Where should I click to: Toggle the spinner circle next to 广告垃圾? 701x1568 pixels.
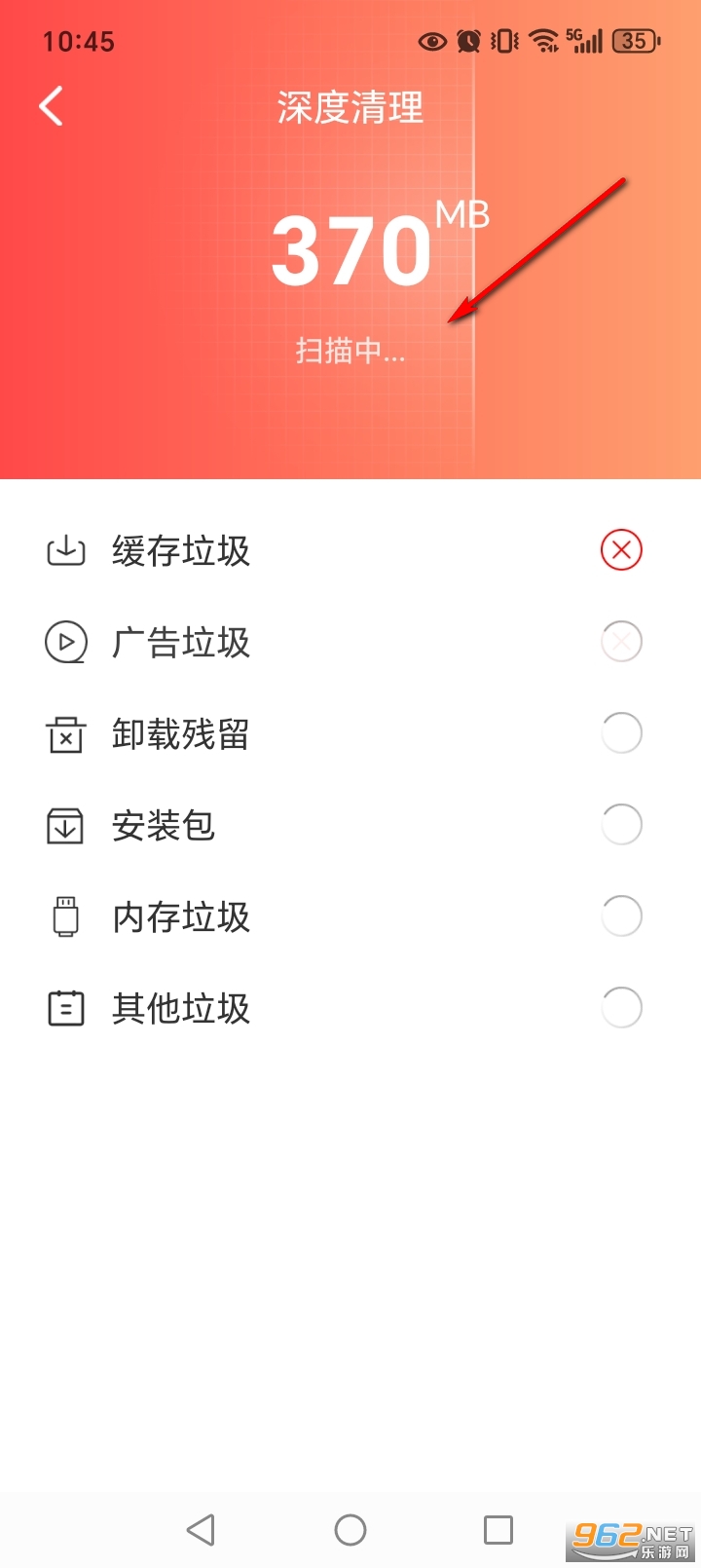(621, 642)
